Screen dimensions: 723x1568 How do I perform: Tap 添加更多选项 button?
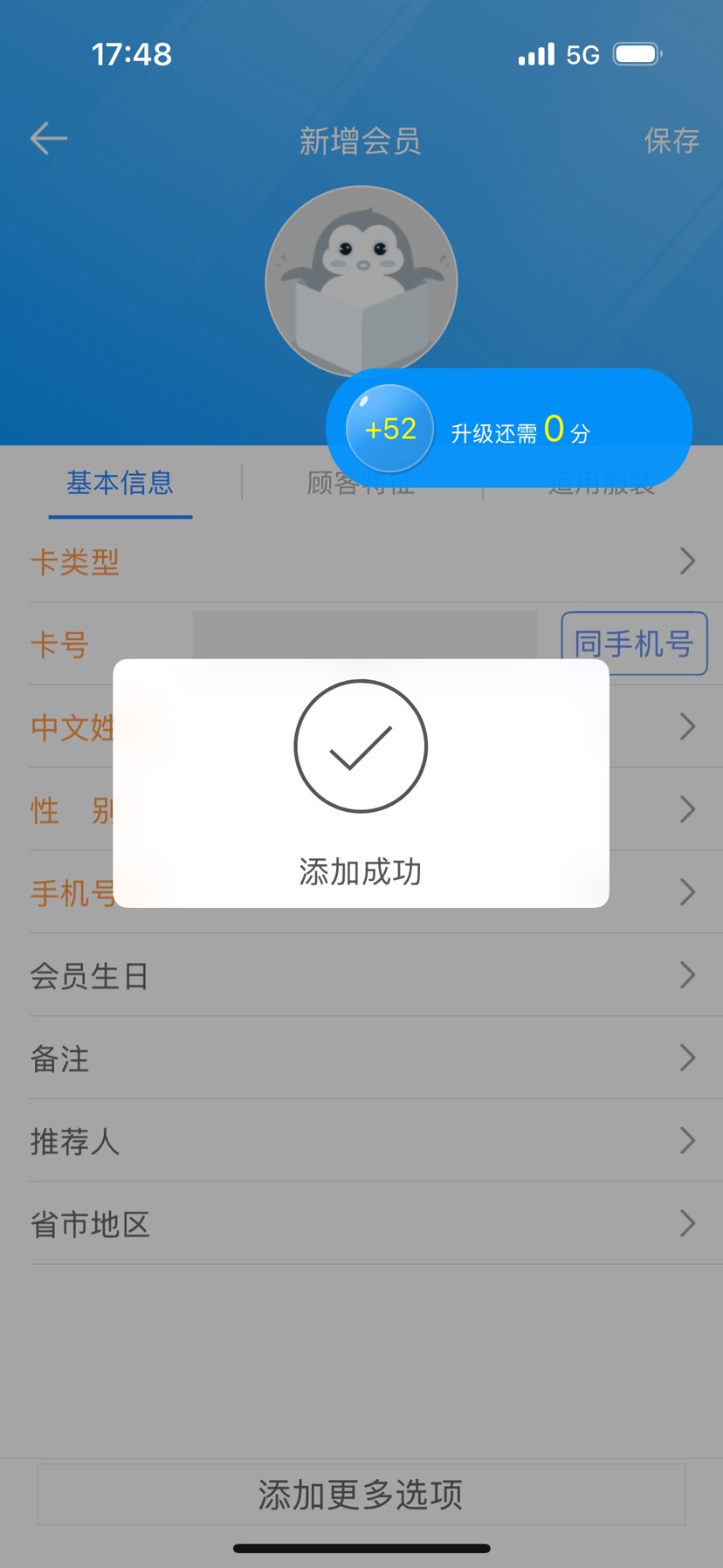361,1495
